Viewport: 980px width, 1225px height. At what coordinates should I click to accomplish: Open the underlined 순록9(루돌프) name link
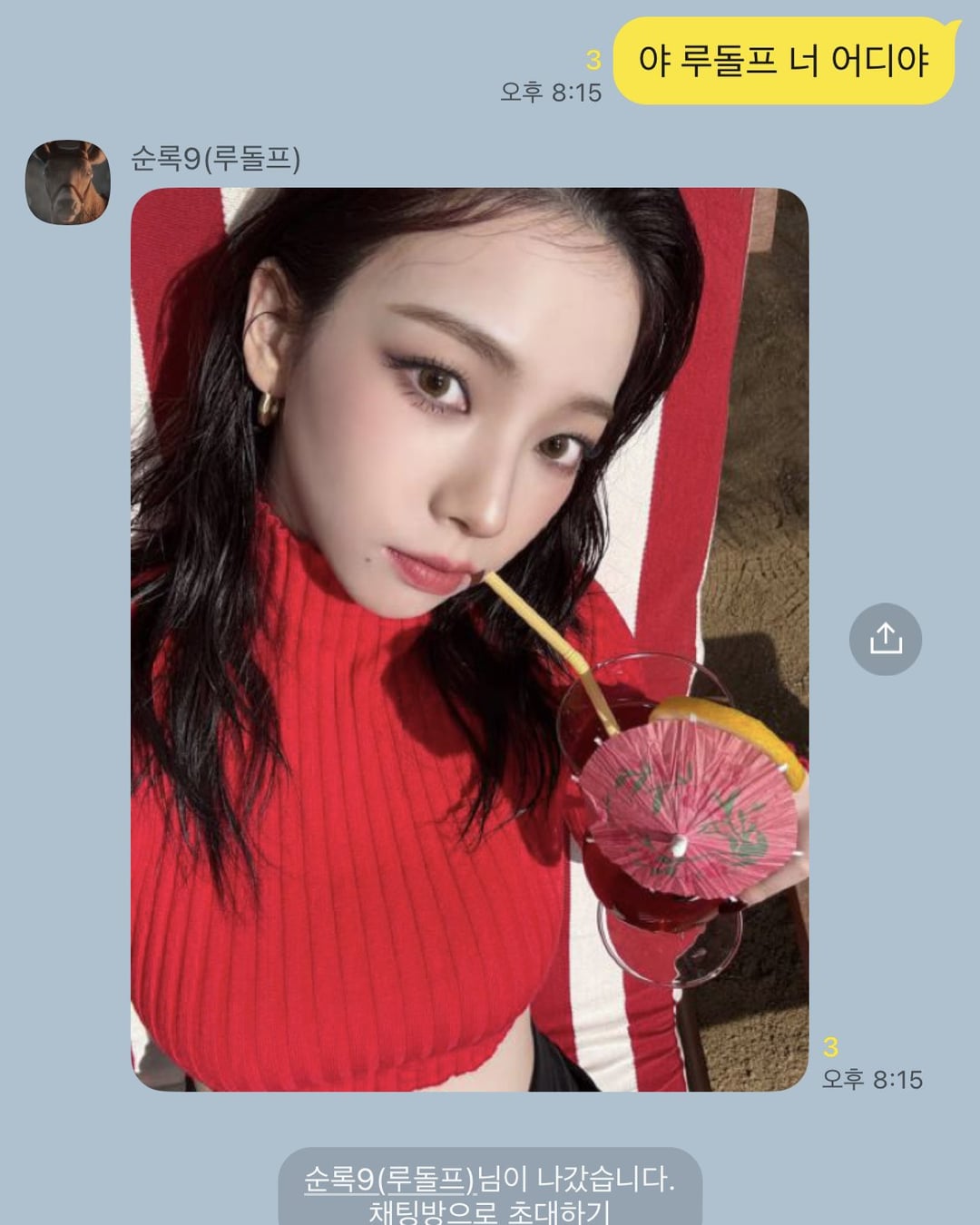click(389, 1180)
